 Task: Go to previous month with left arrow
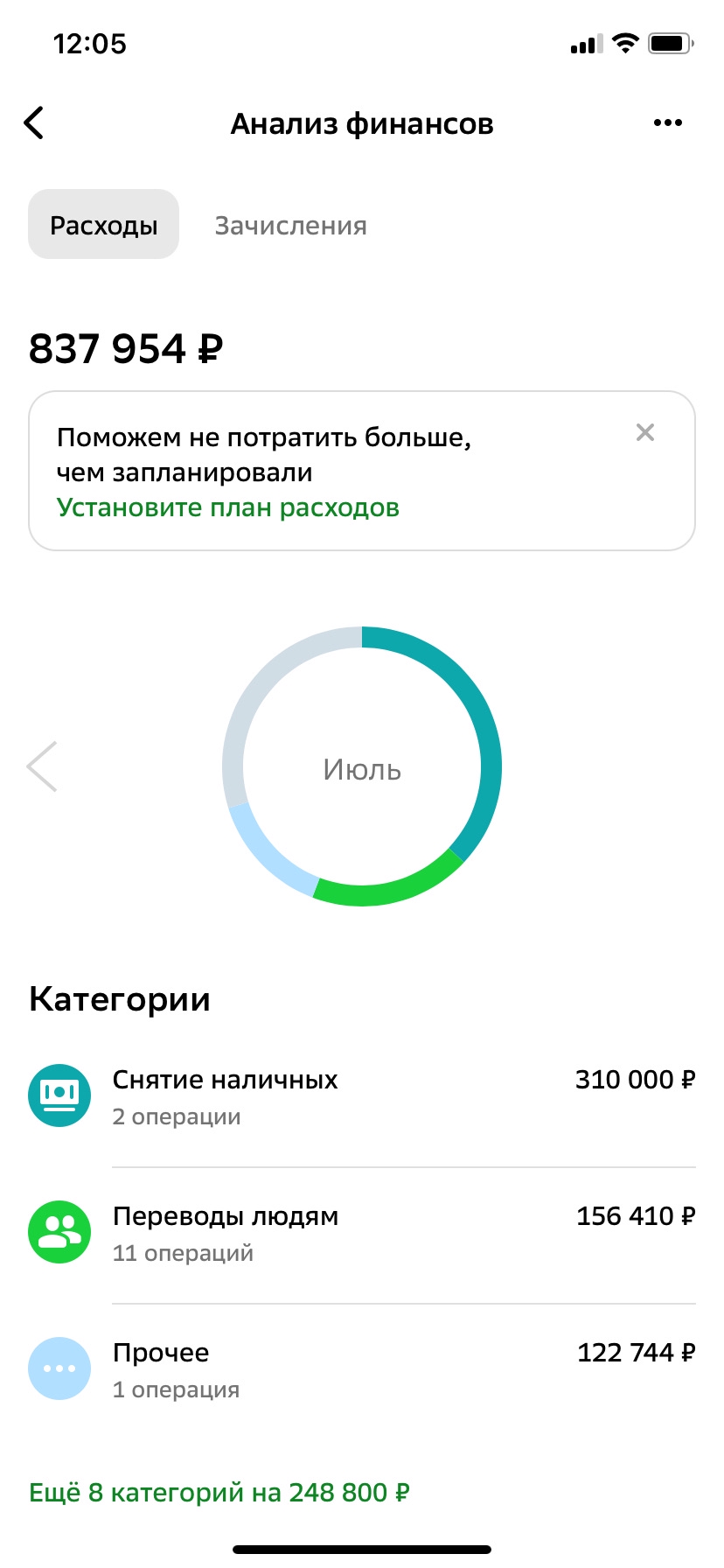point(42,766)
